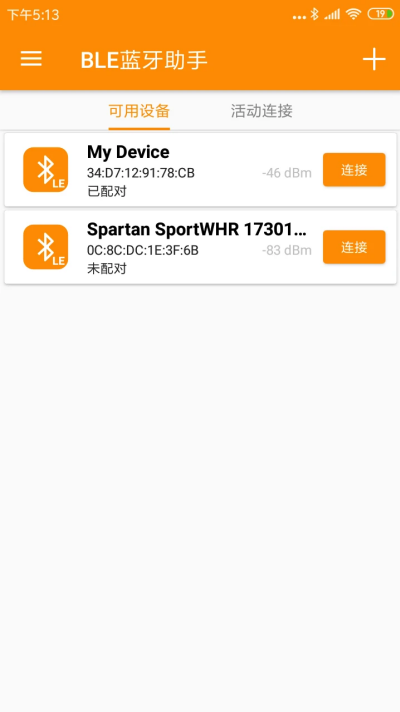
Task: Open the My Device list entry
Action: click(200, 170)
